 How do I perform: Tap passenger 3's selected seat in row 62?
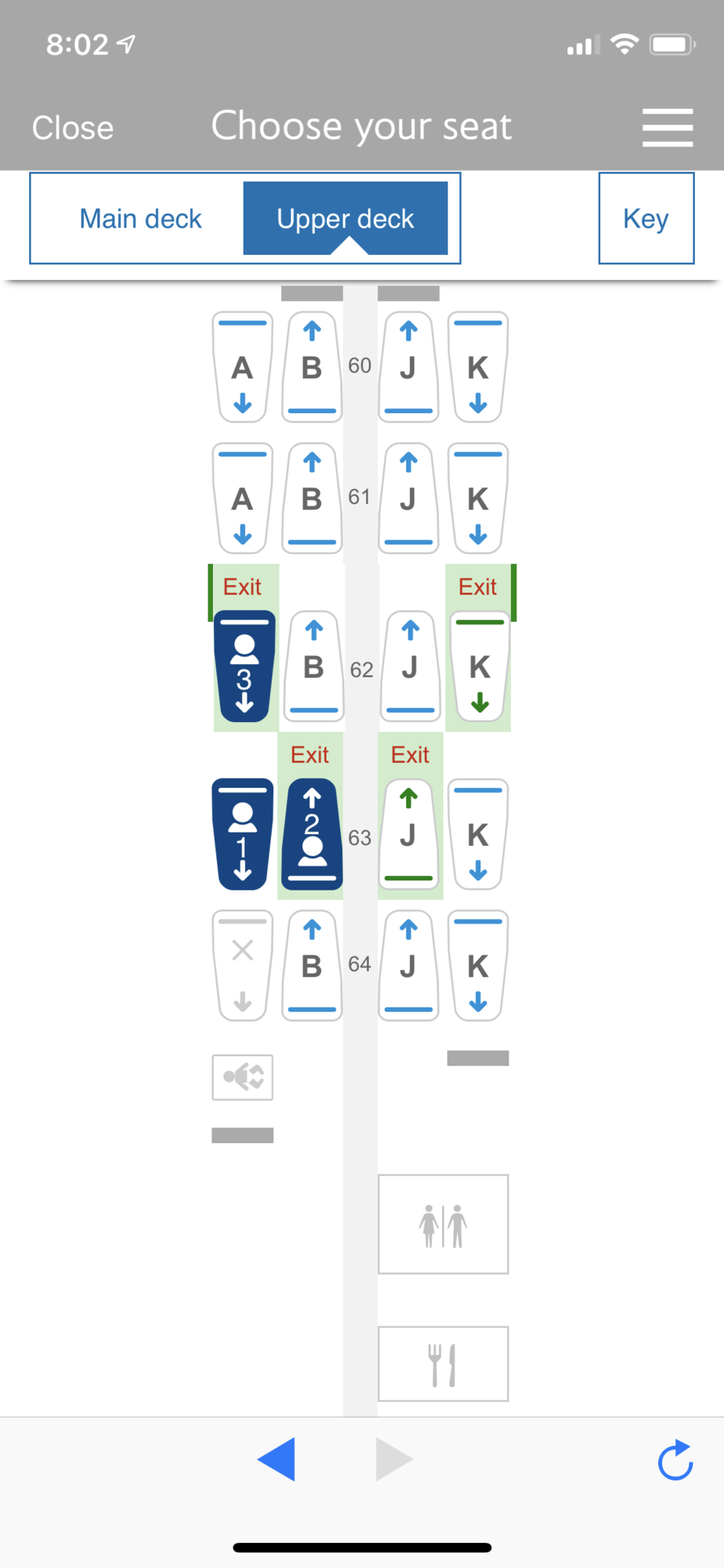pos(244,666)
